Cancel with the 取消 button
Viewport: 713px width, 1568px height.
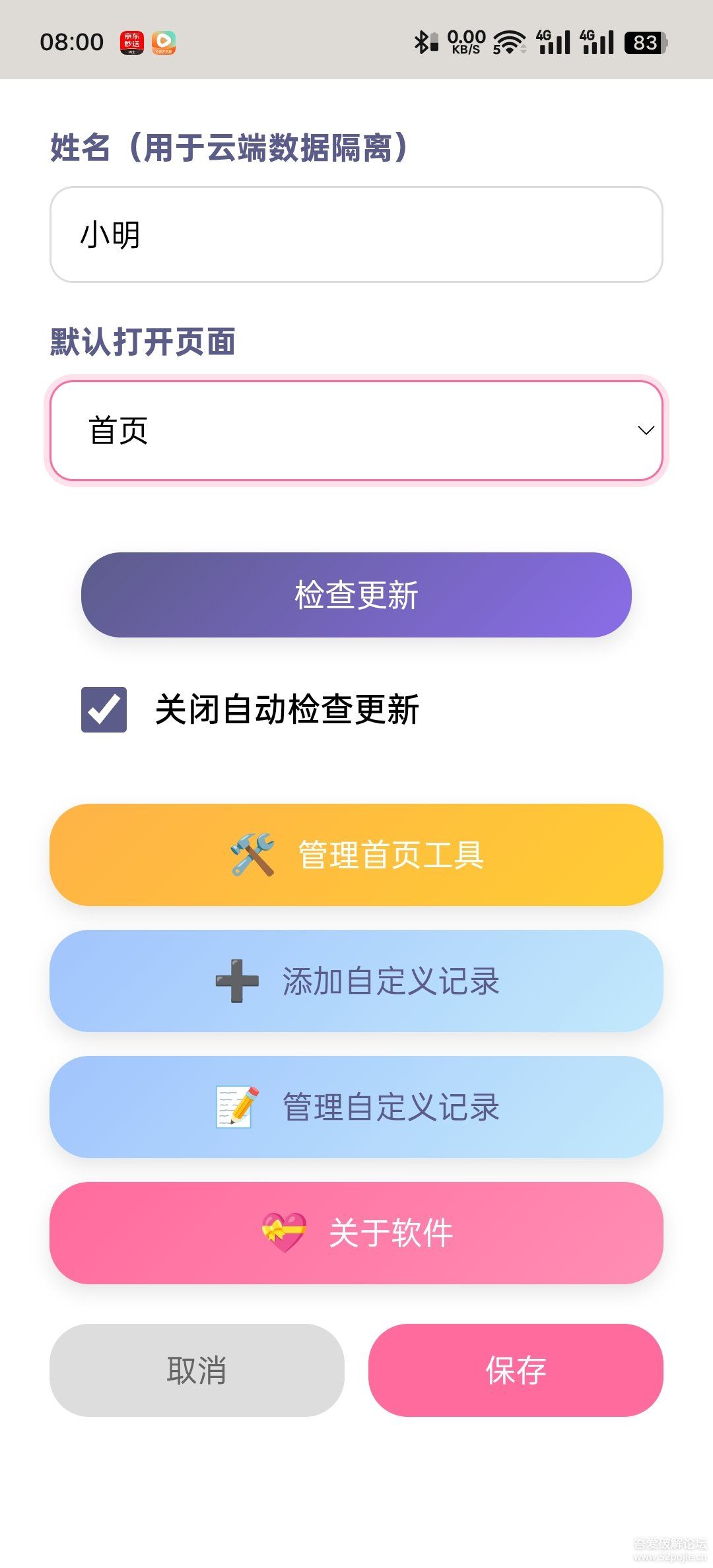[197, 1370]
